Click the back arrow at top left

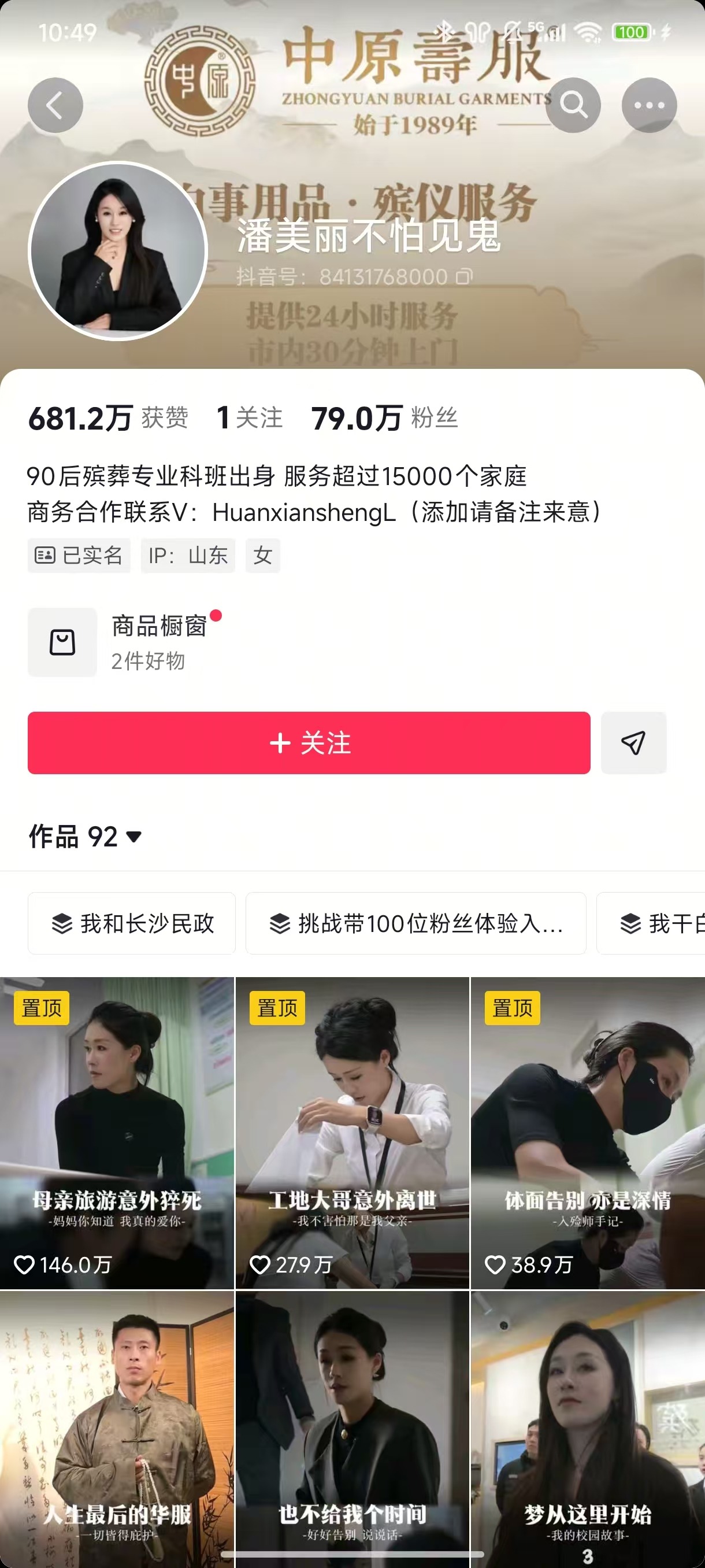(x=55, y=104)
